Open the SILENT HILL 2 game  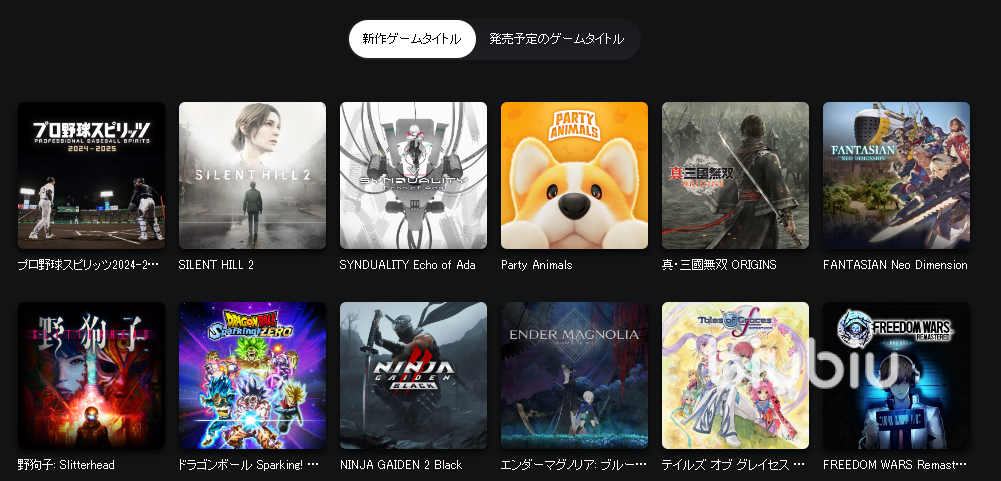(x=252, y=176)
